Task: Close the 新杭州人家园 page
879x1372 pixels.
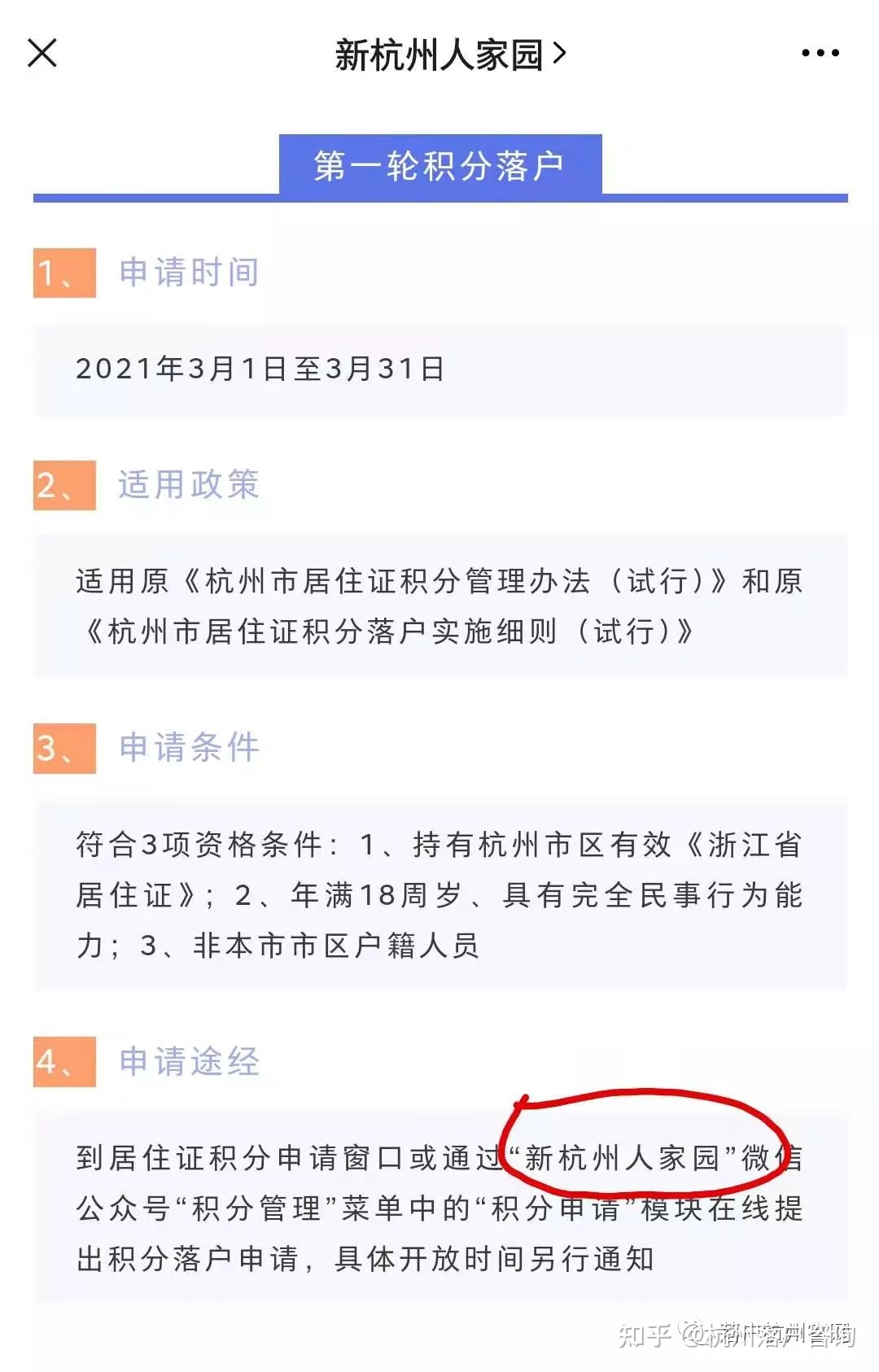Action: tap(42, 54)
